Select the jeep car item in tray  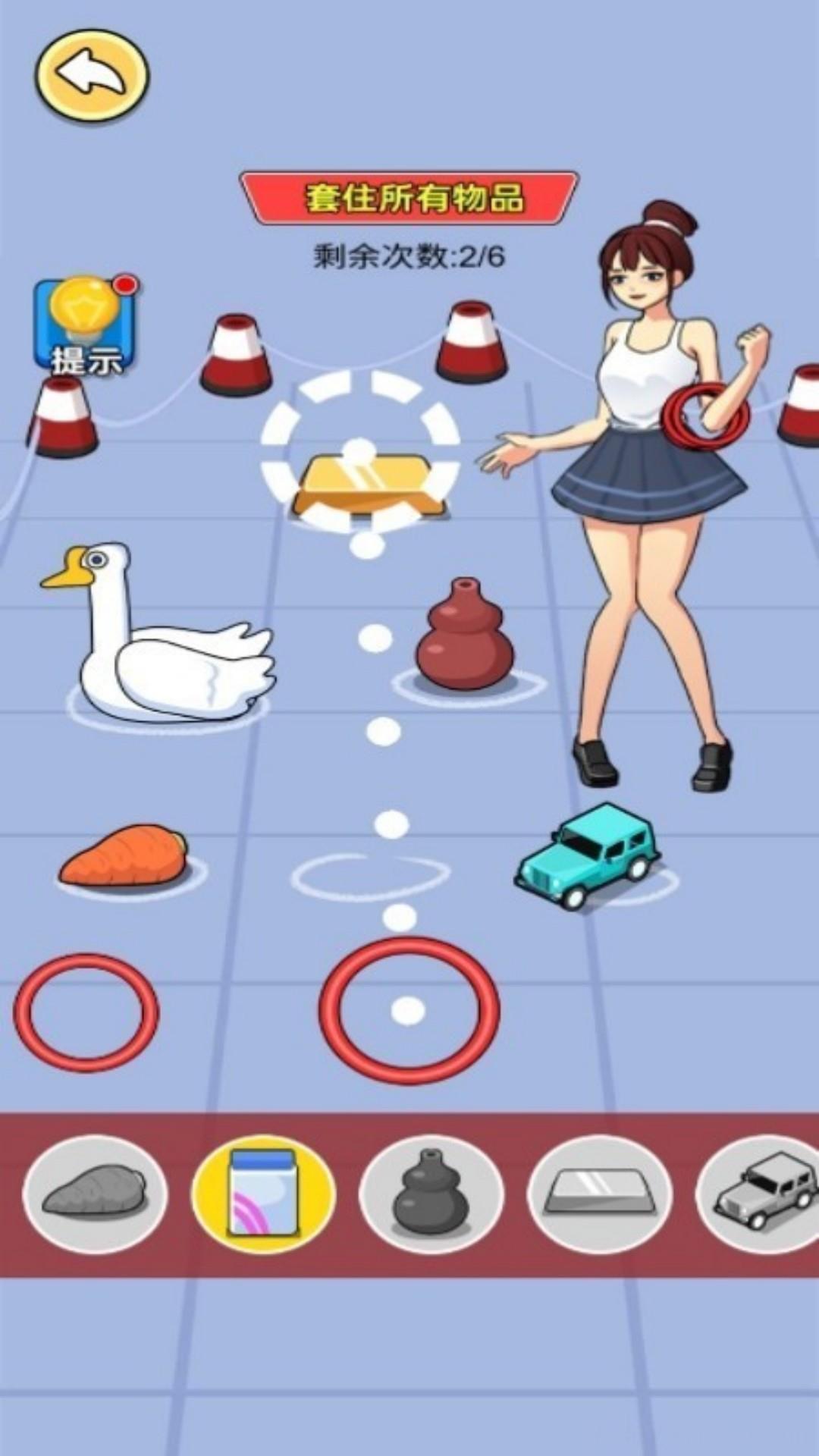coord(762,1194)
